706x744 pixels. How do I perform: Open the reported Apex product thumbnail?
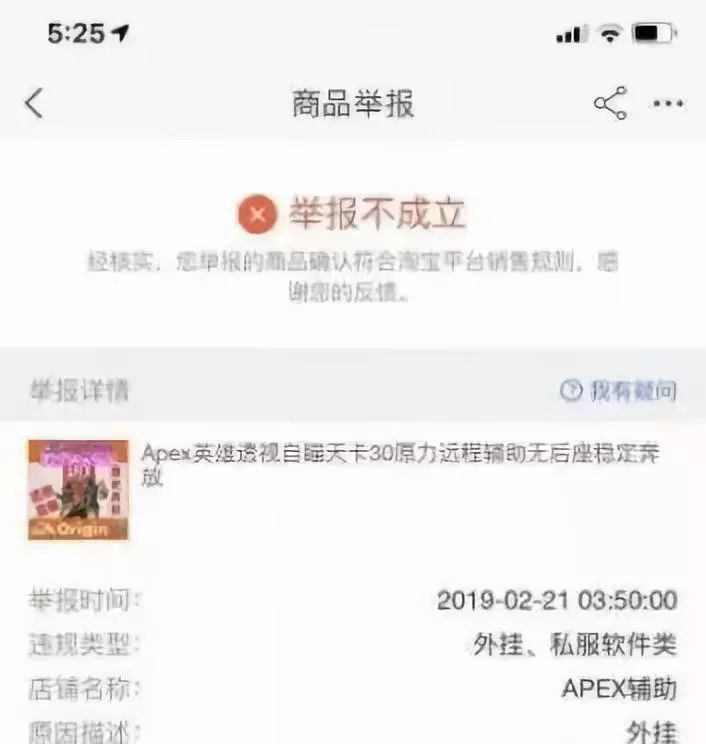(78, 490)
